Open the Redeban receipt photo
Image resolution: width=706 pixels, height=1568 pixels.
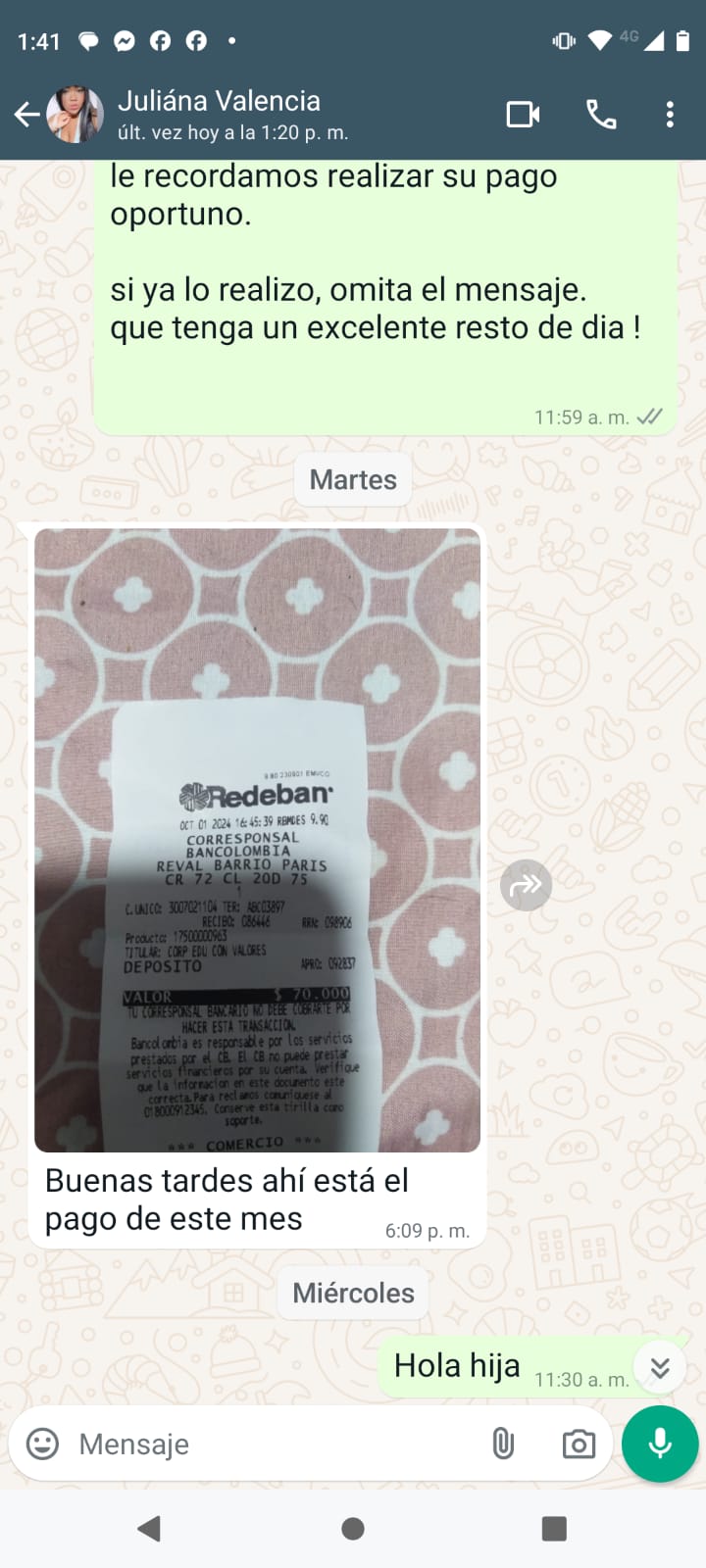click(257, 840)
